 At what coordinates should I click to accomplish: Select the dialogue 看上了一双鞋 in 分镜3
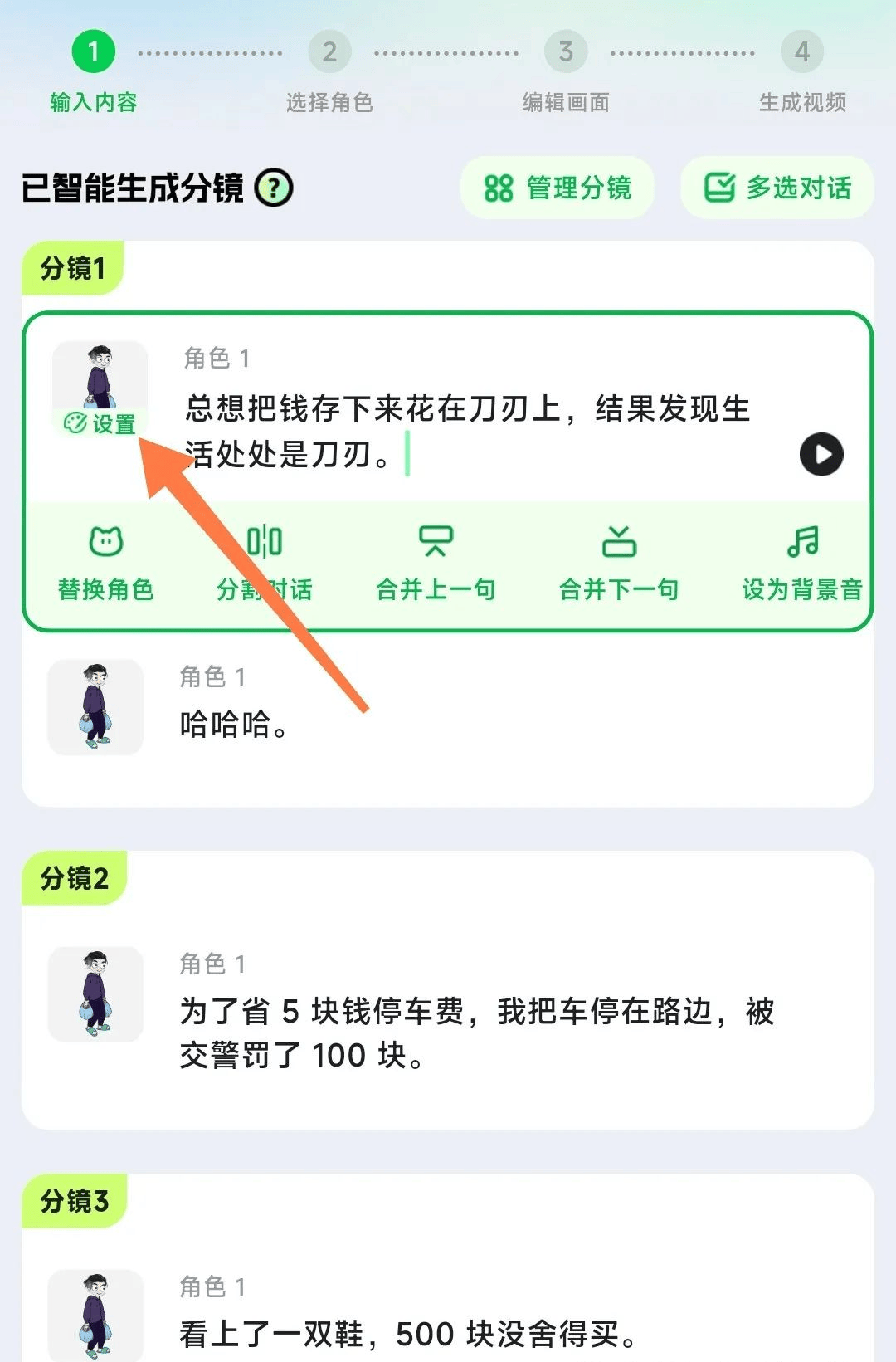pos(409,1334)
